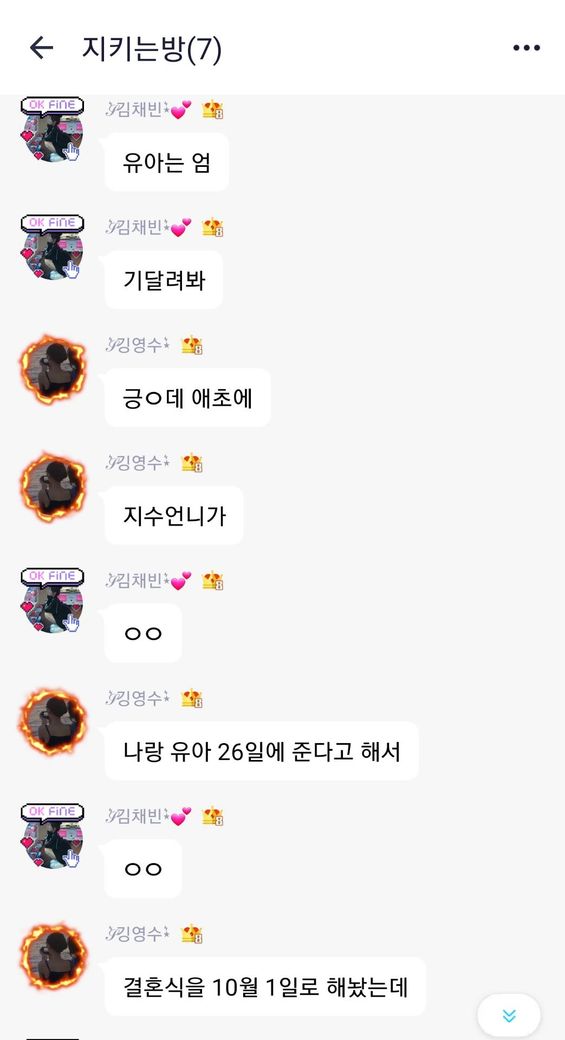The image size is (565, 1040).
Task: Open 김영수's avatar beside the 결혼식 message
Action: pyautogui.click(x=52, y=957)
